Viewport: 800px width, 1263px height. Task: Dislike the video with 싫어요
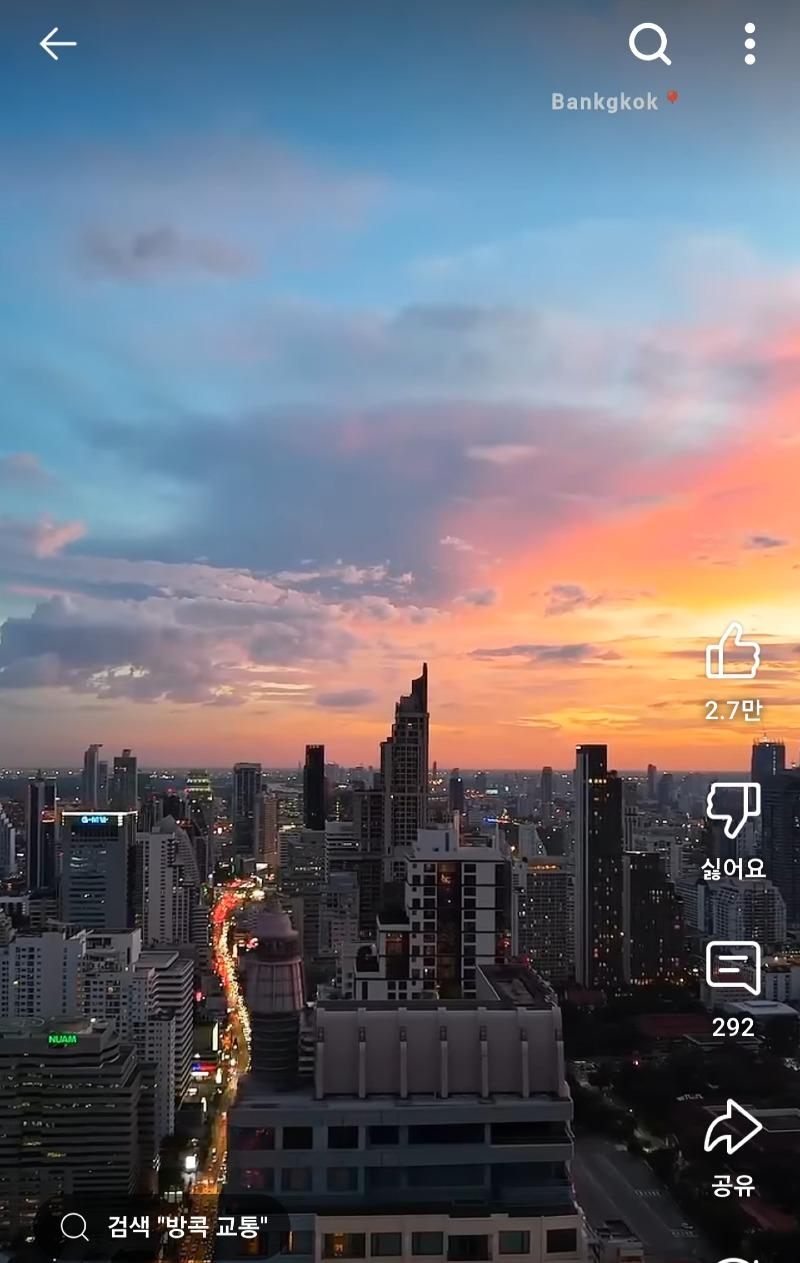(733, 810)
